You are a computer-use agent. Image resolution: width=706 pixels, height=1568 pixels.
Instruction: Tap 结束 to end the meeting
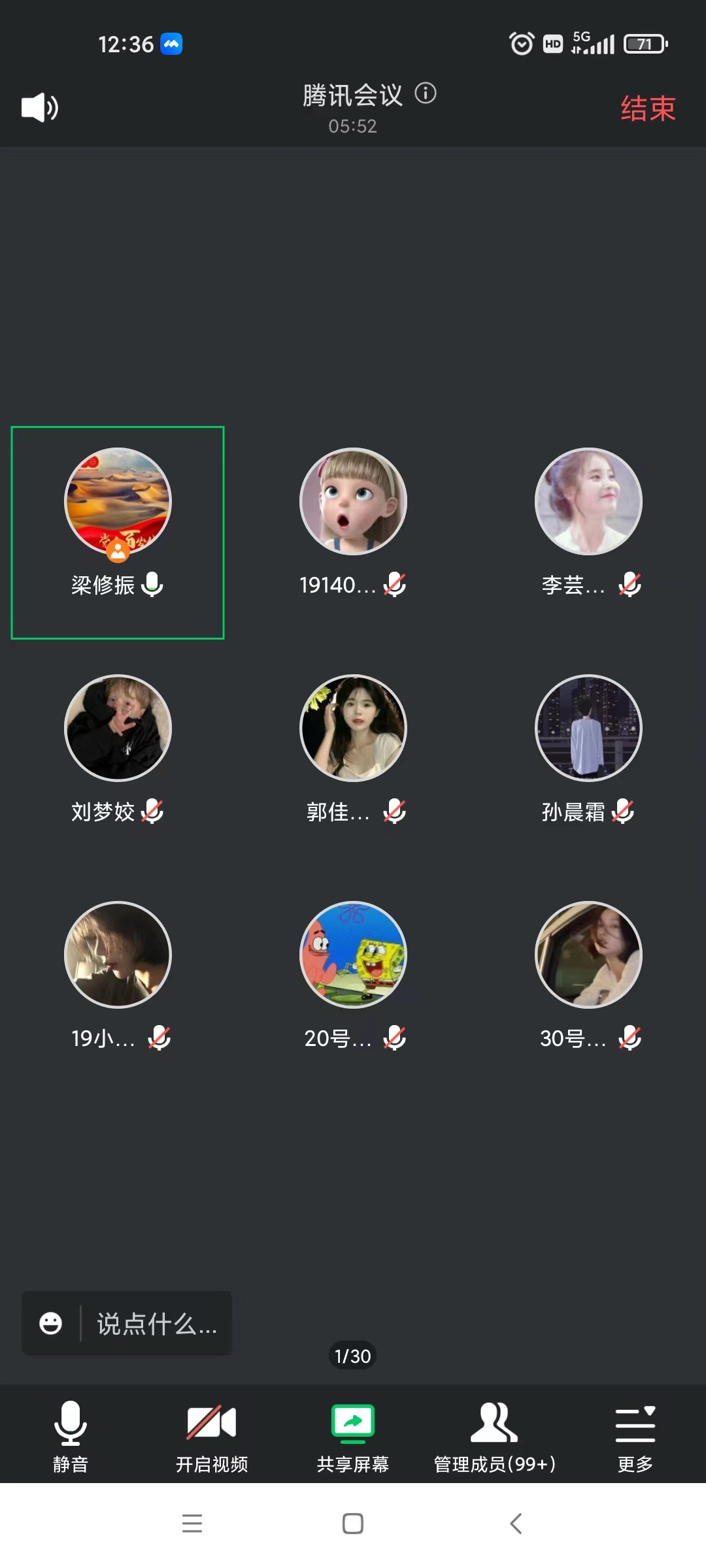point(647,108)
